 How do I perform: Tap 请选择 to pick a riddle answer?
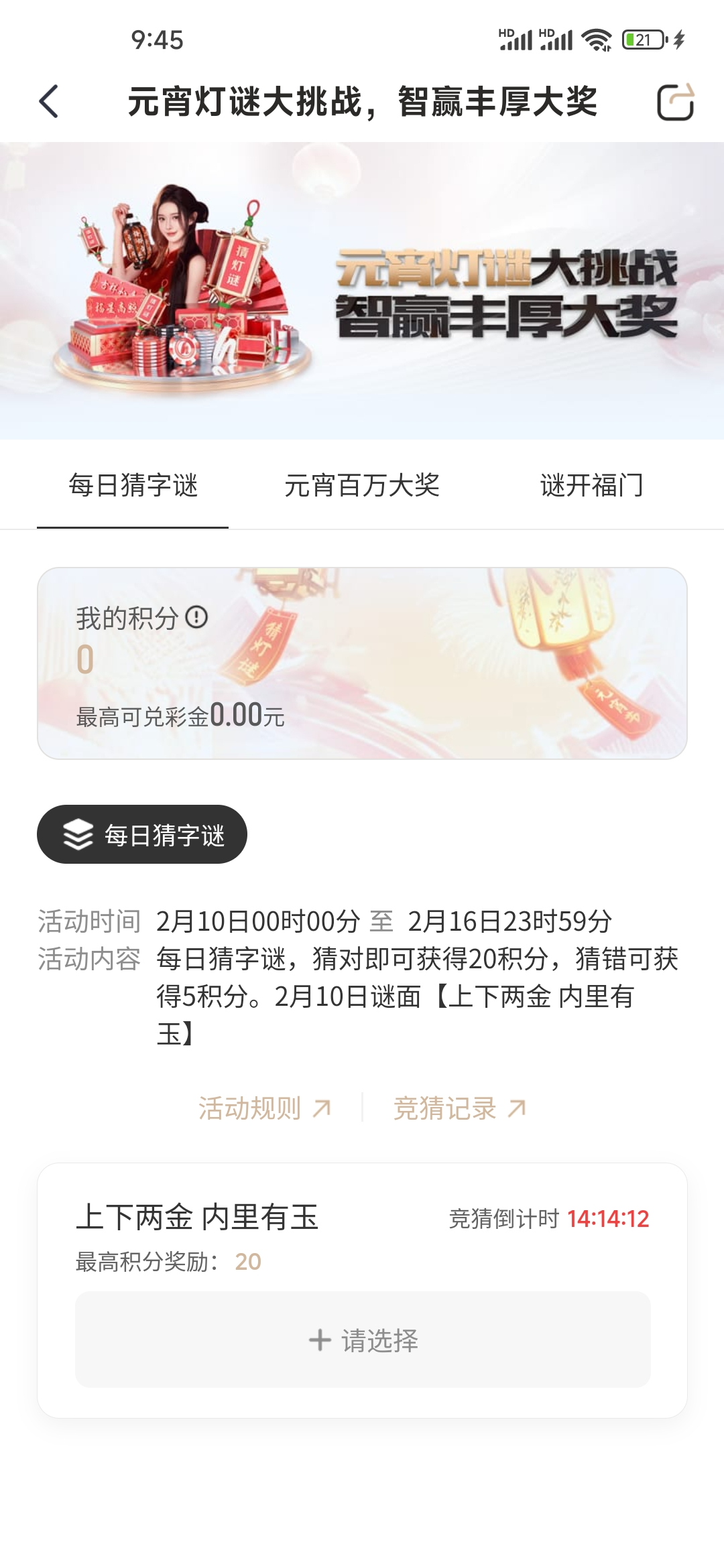pyautogui.click(x=363, y=1340)
